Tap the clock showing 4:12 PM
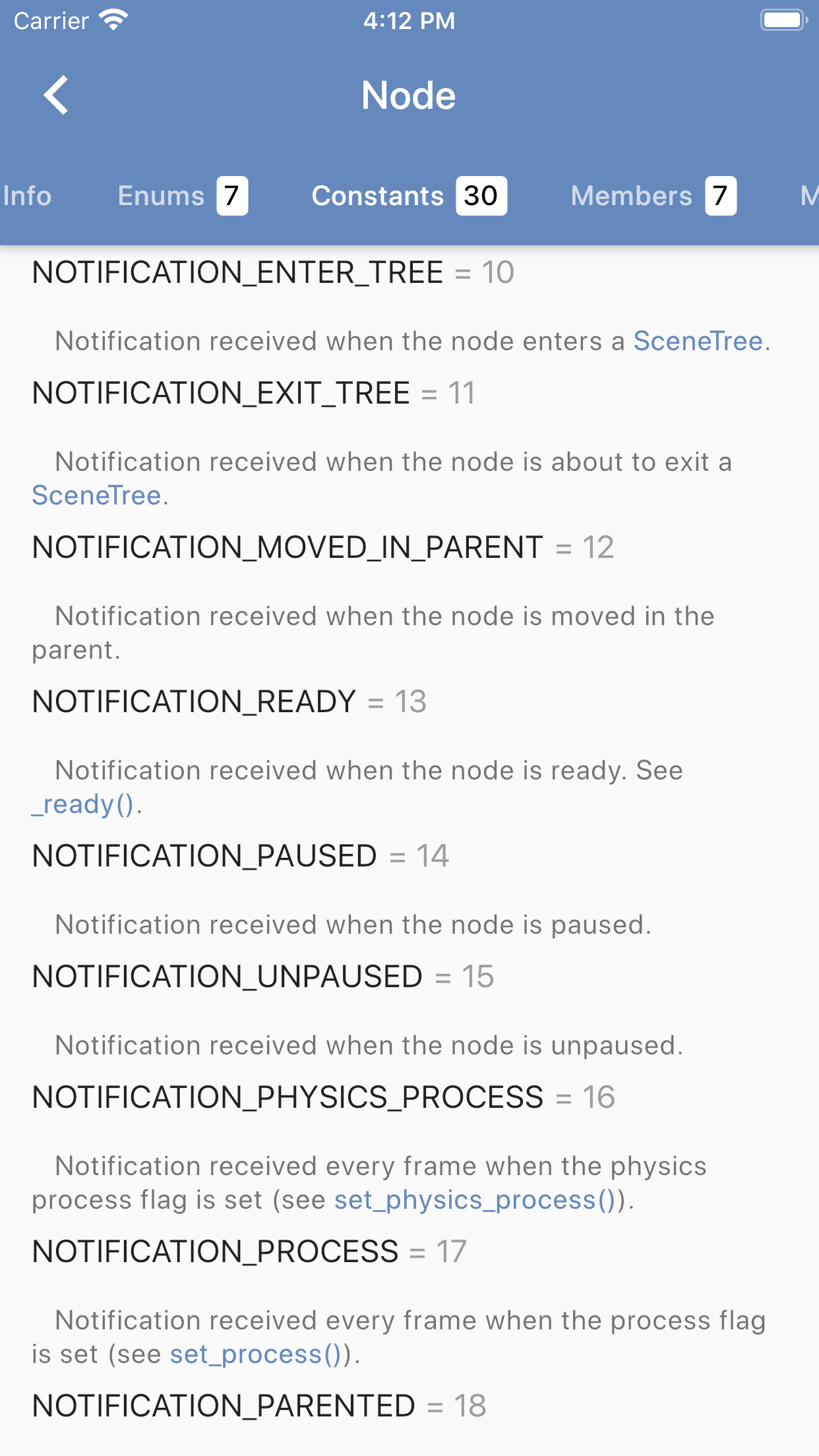 point(409,21)
